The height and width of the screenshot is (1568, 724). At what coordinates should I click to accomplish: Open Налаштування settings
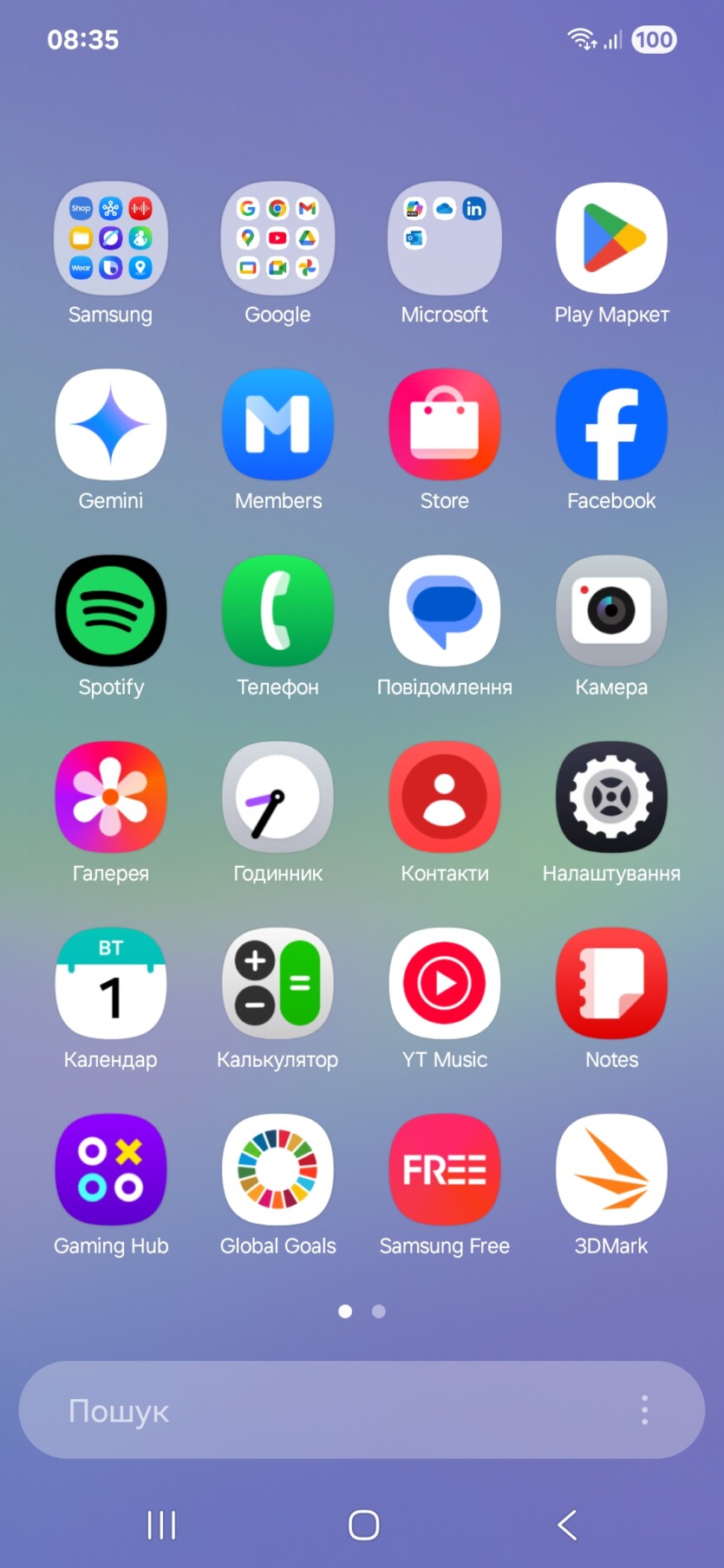(611, 797)
